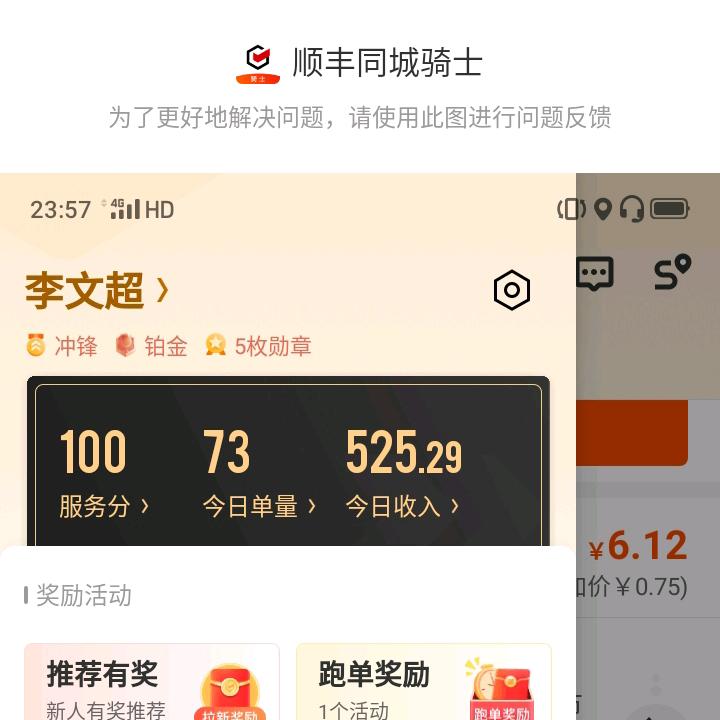The width and height of the screenshot is (720, 720).
Task: Open 今日单量 order count details
Action: pyautogui.click(x=259, y=473)
